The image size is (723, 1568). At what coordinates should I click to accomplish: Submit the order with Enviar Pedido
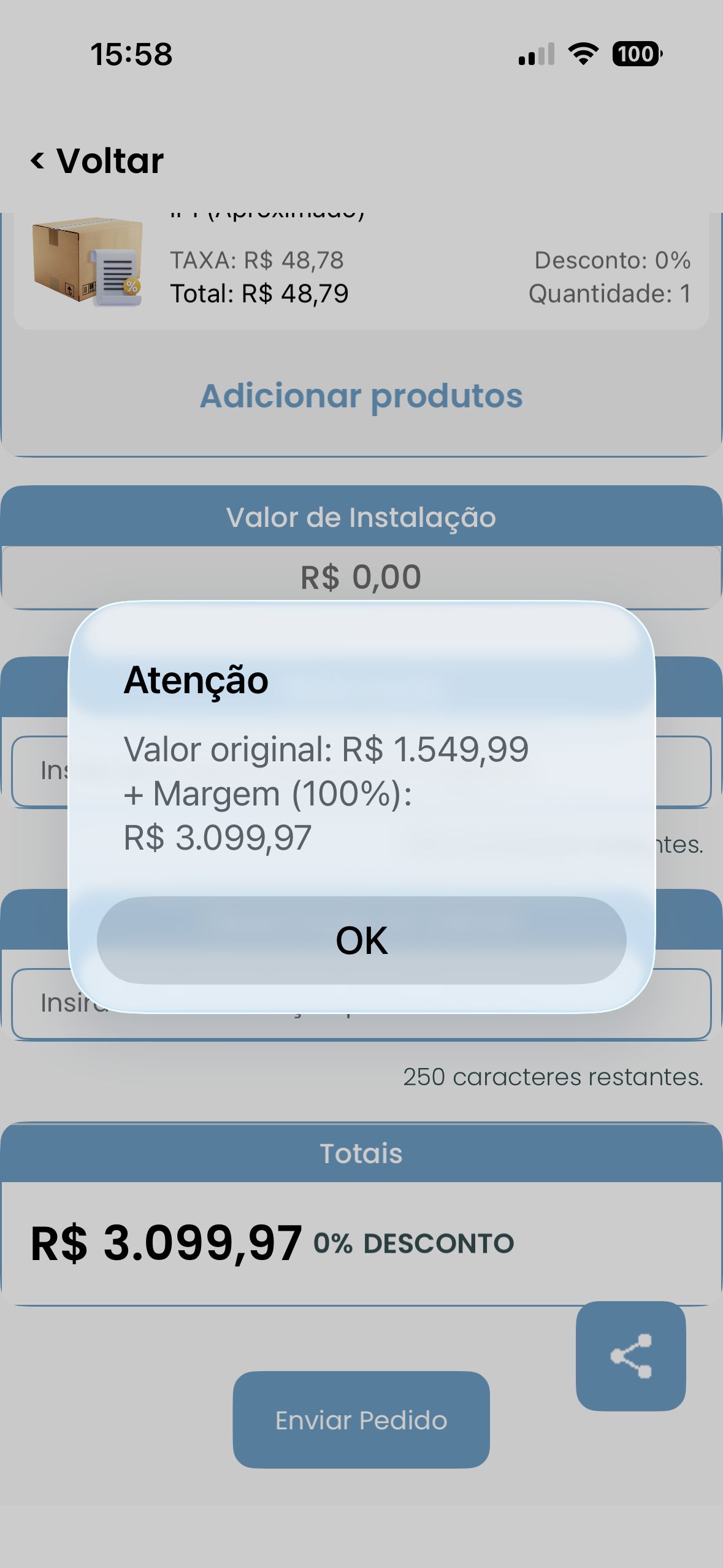pos(361,1420)
